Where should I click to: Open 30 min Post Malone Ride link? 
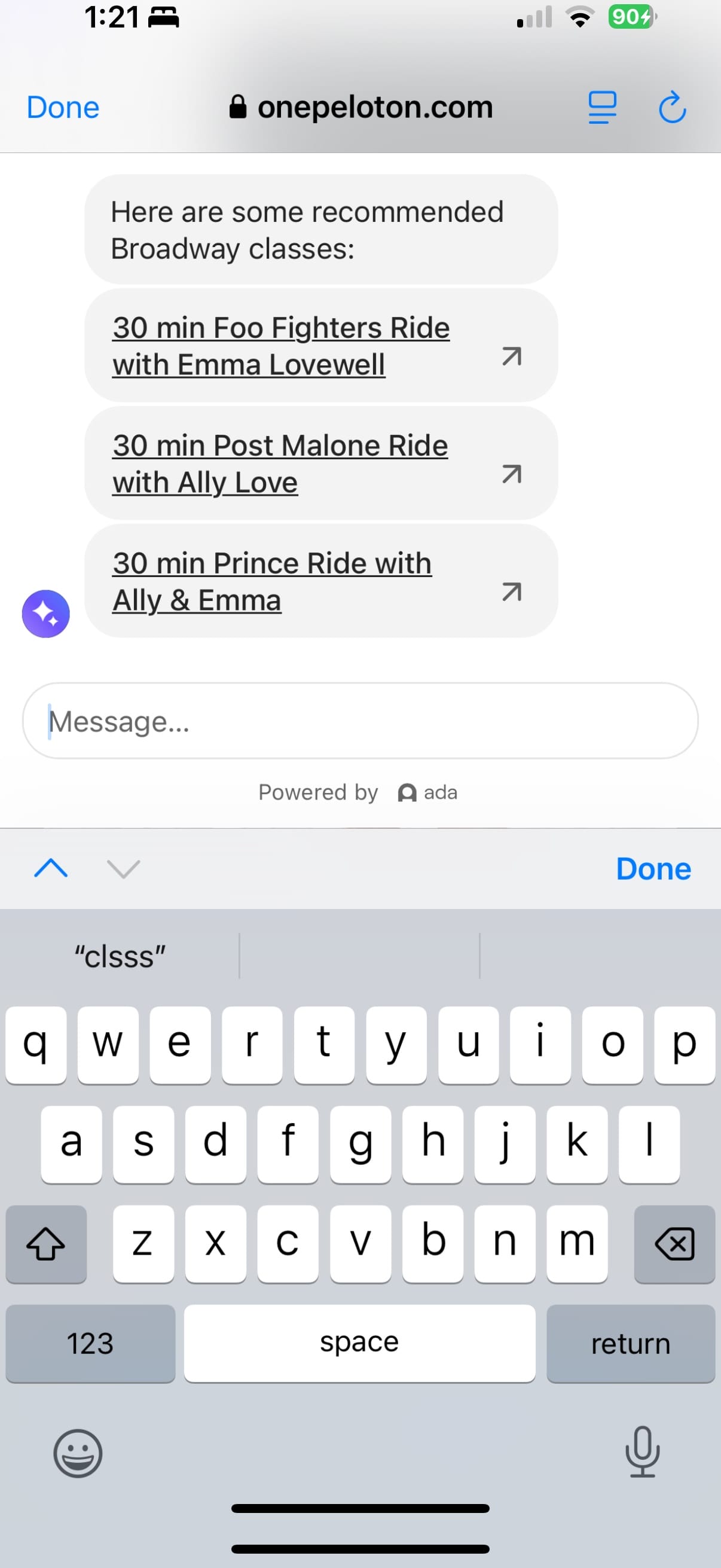click(280, 463)
